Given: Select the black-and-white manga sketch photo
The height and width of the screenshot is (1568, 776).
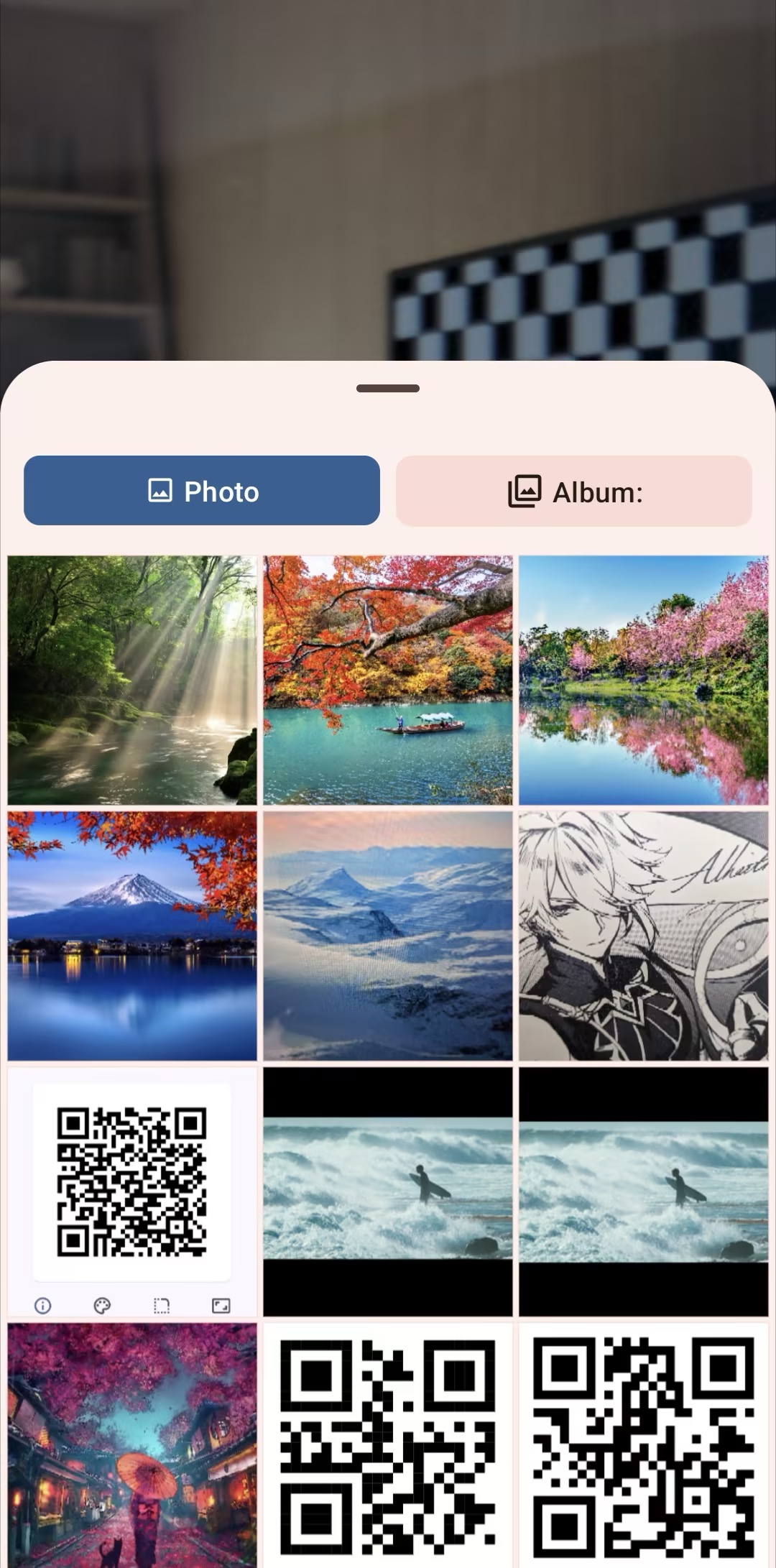Looking at the screenshot, I should 643,936.
